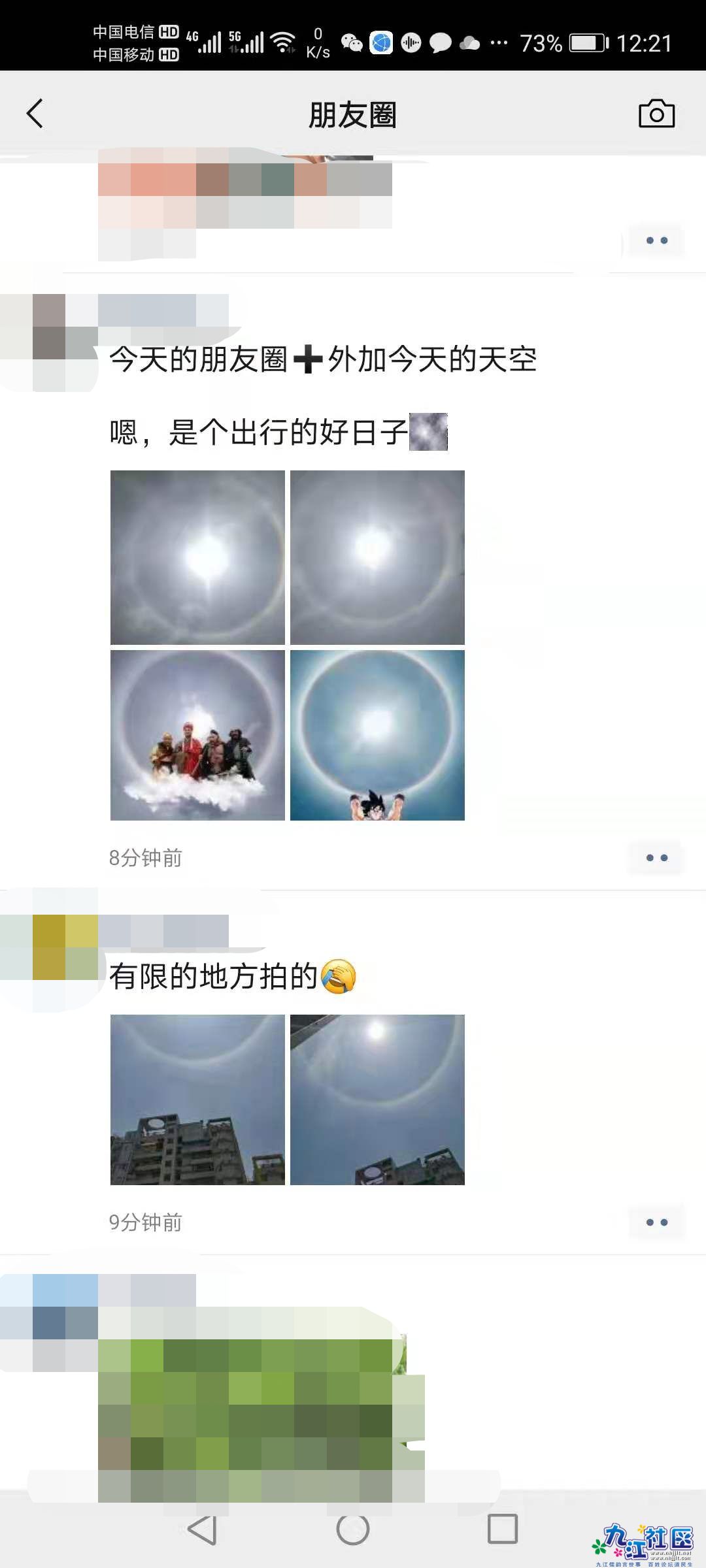Open the options dots on the 8分钟前 post
706x1568 pixels.
tap(656, 858)
